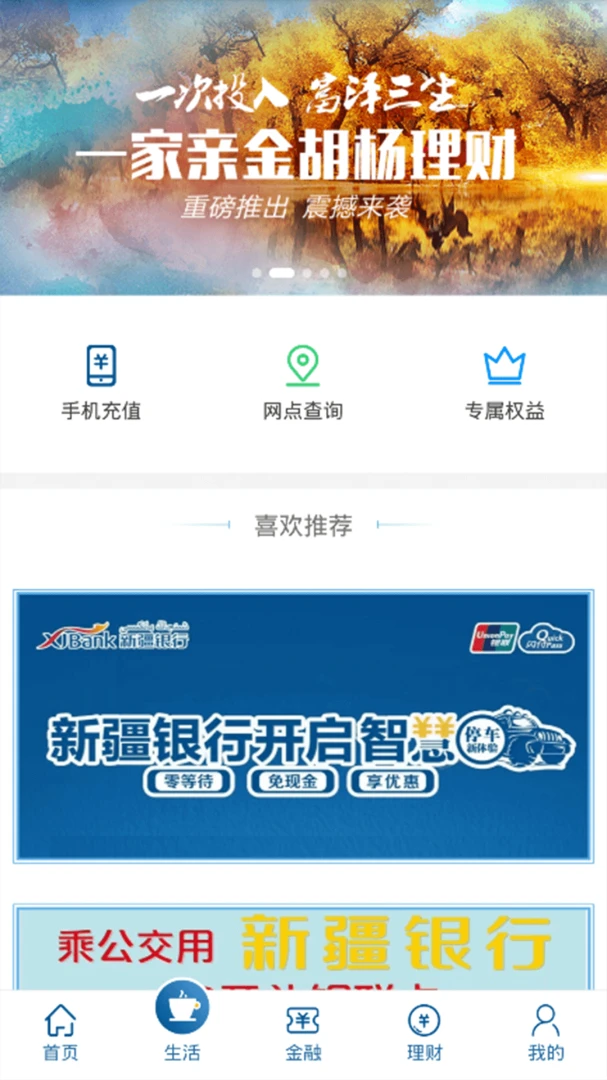Open 专属权益 exclusive benefits
Screen dimensions: 607x1080
tap(505, 382)
